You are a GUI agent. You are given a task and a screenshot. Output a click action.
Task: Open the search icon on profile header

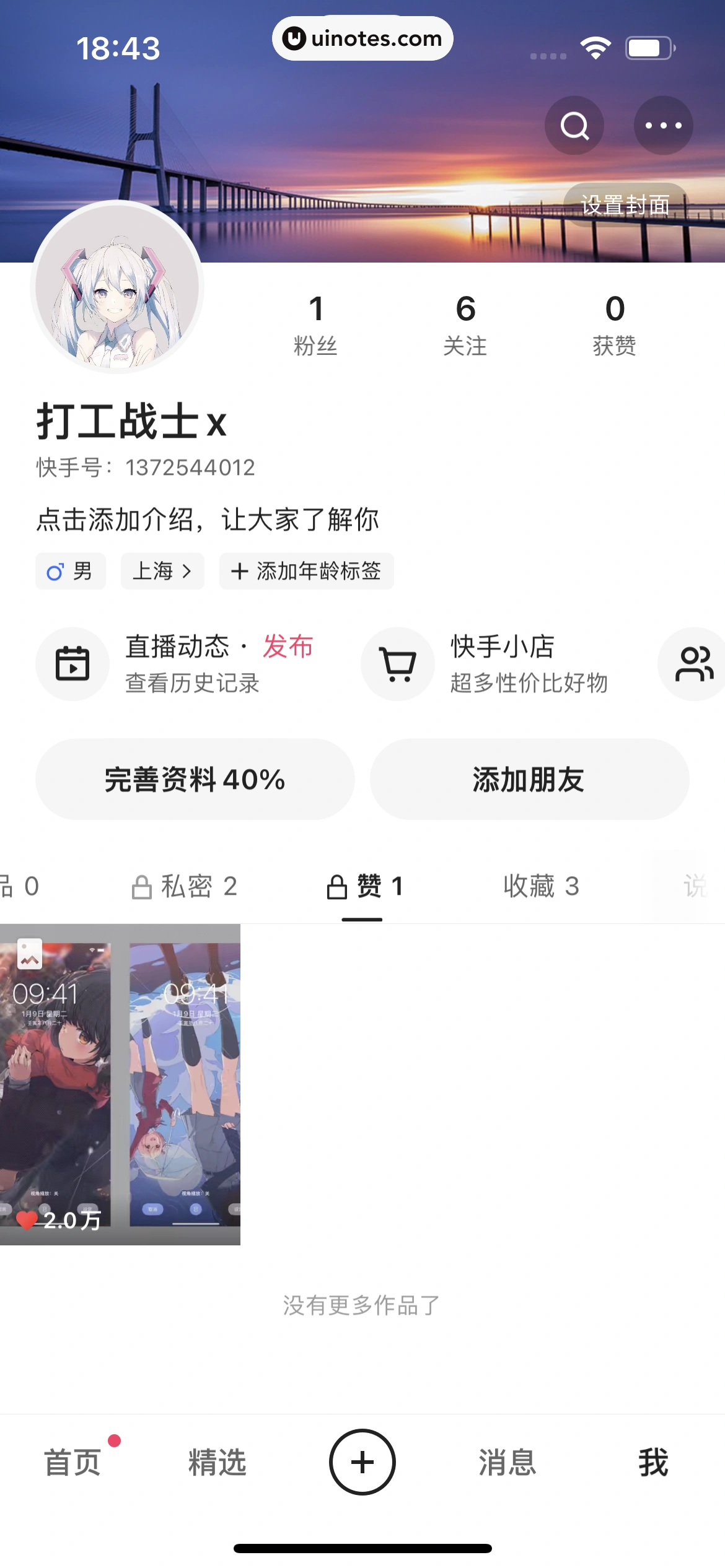point(574,126)
